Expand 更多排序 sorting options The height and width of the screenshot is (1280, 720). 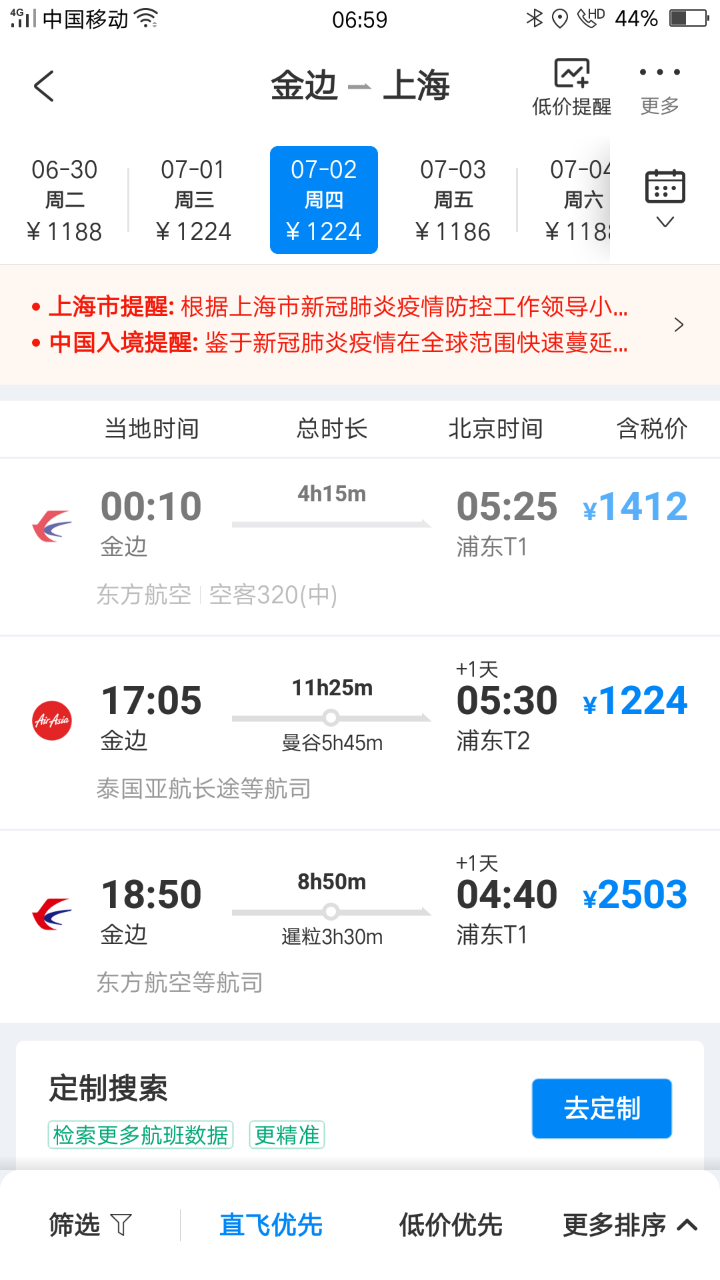[629, 1224]
